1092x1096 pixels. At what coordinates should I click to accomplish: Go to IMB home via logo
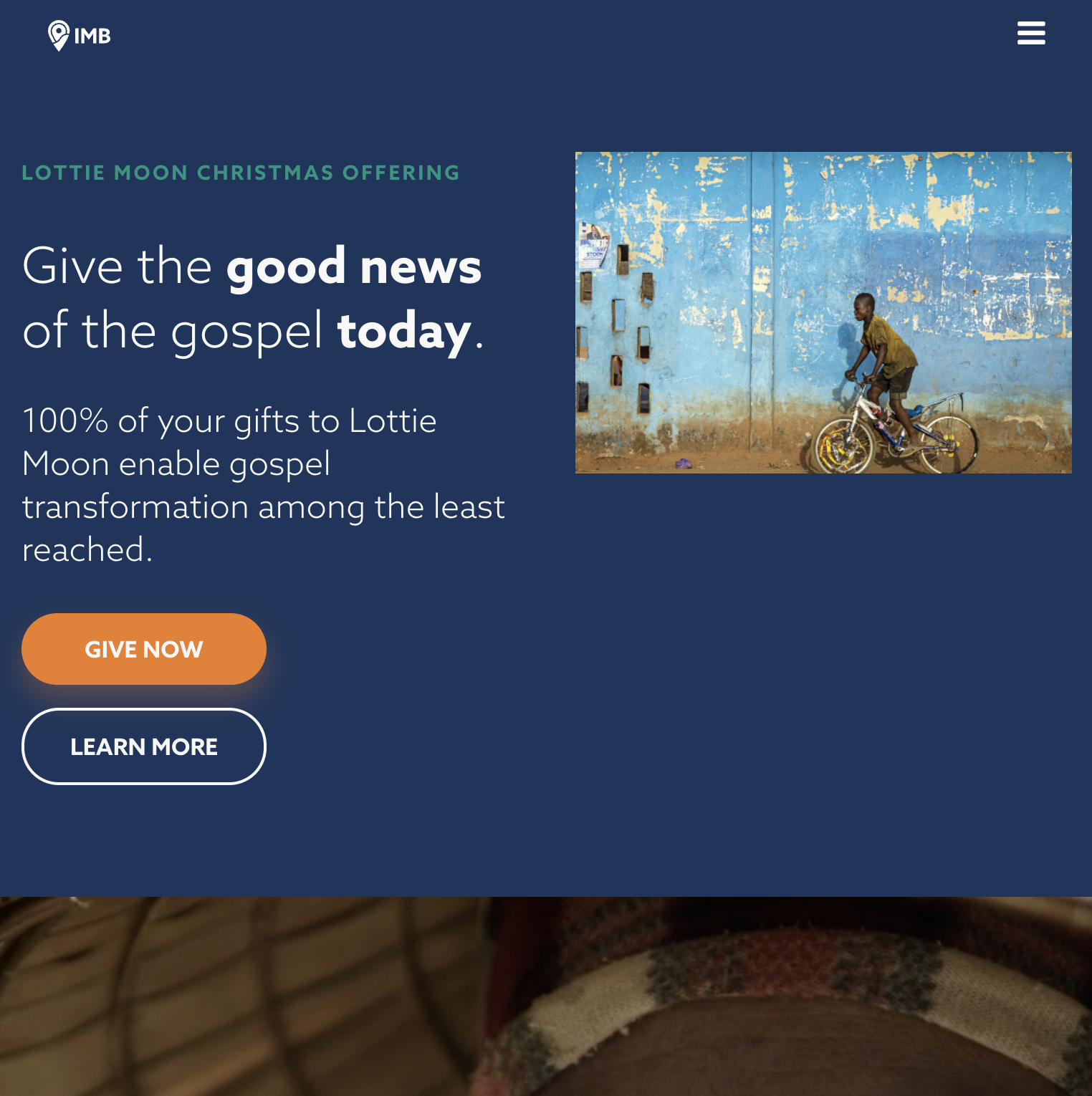coord(80,35)
